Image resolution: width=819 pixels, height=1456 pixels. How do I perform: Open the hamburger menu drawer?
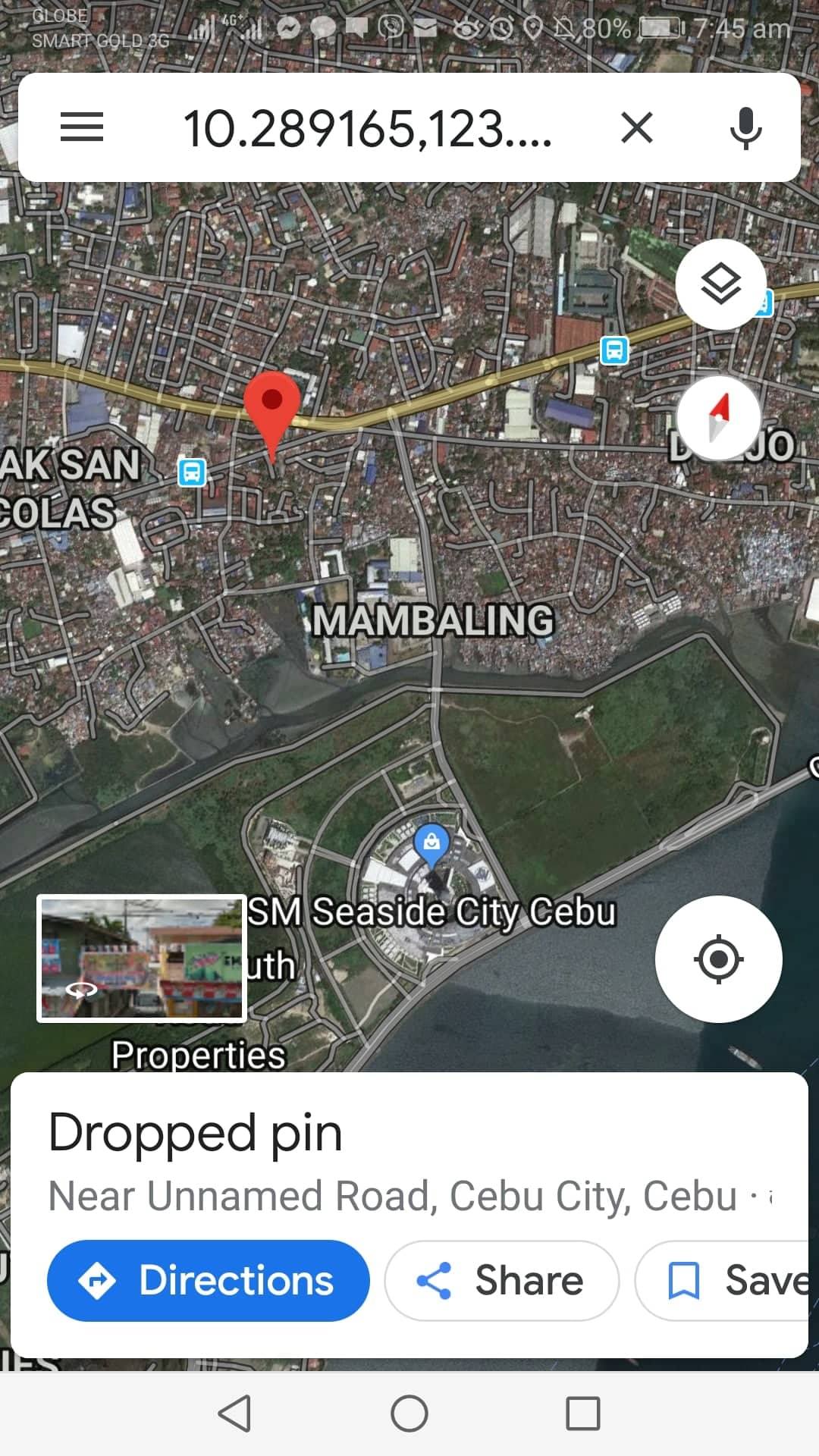pos(82,127)
